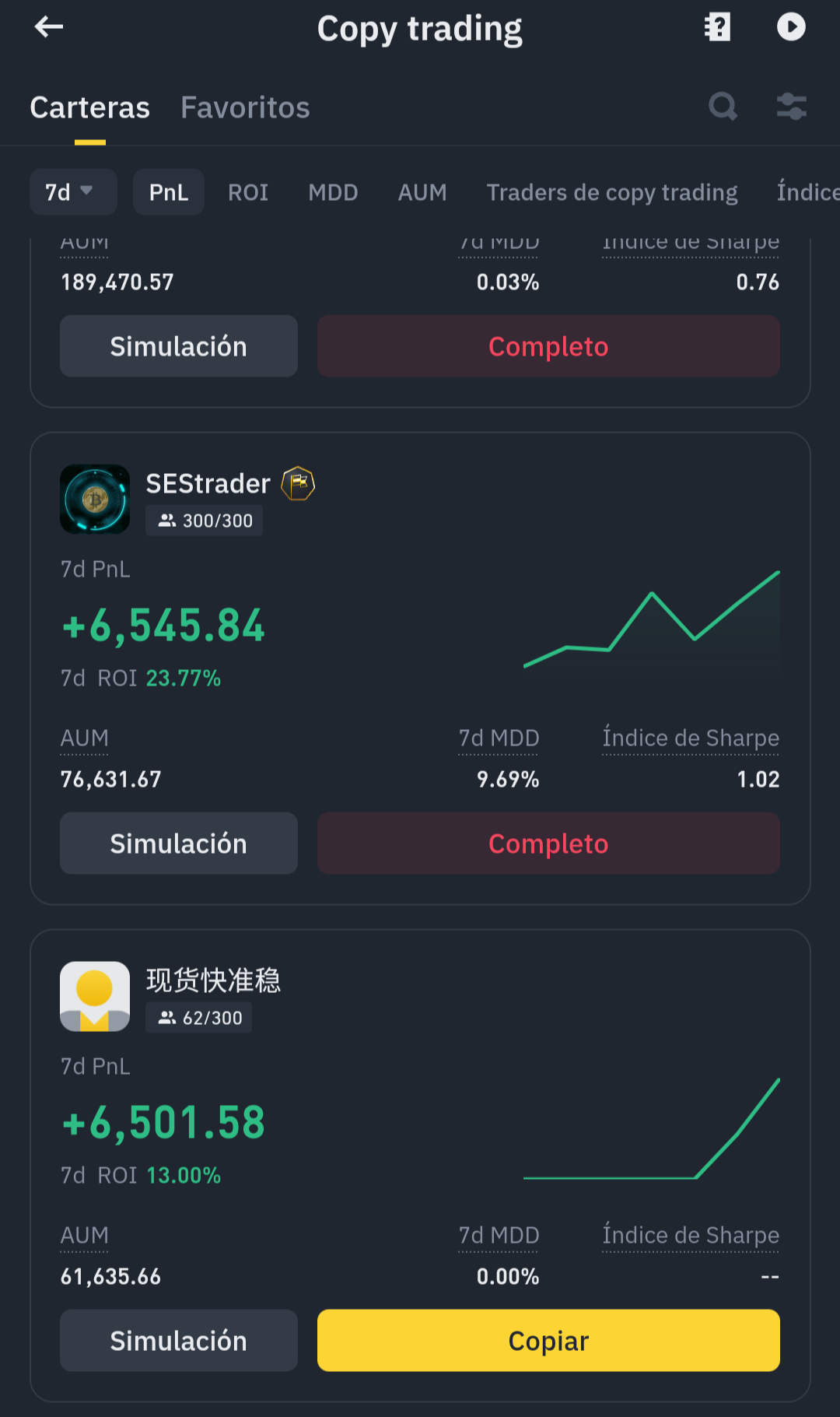
Task: Switch to the Favoritos tab
Action: coord(244,107)
